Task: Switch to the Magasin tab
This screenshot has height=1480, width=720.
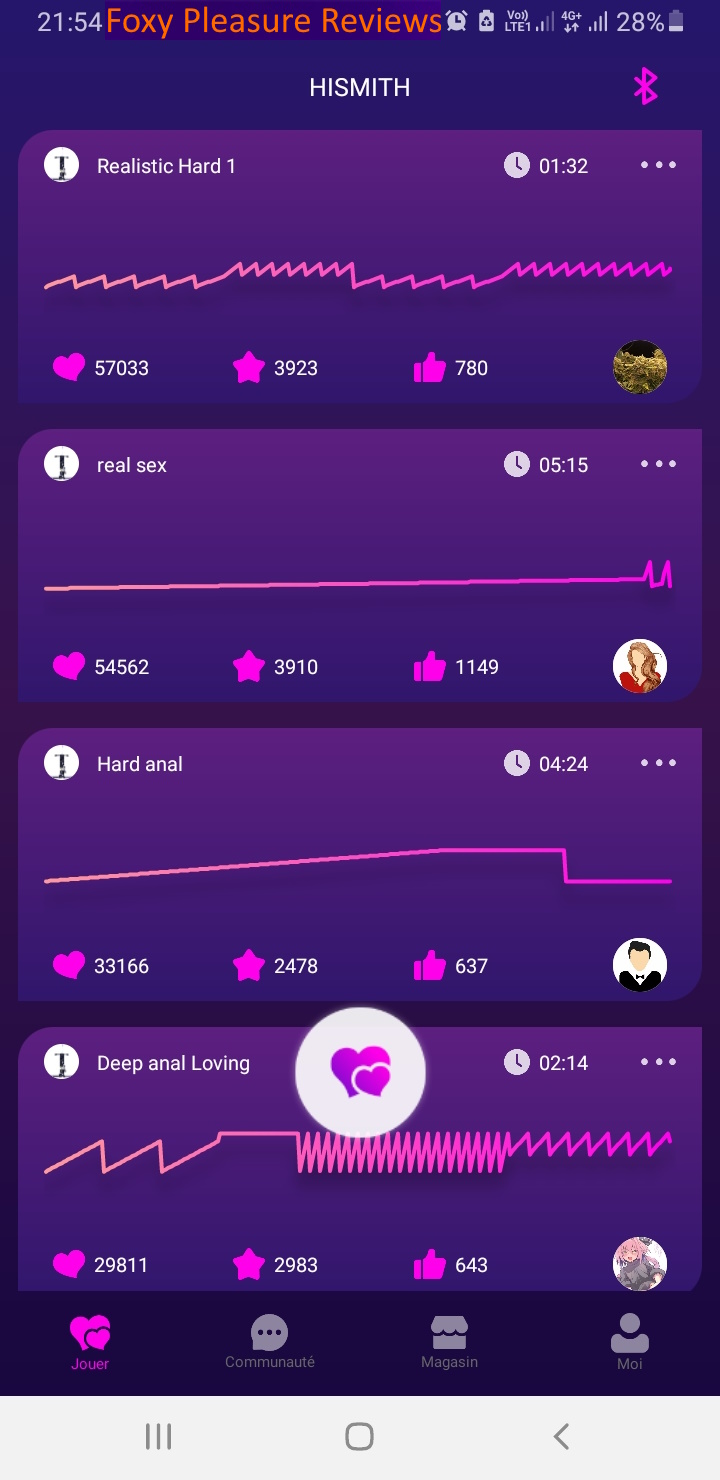Action: 449,1342
